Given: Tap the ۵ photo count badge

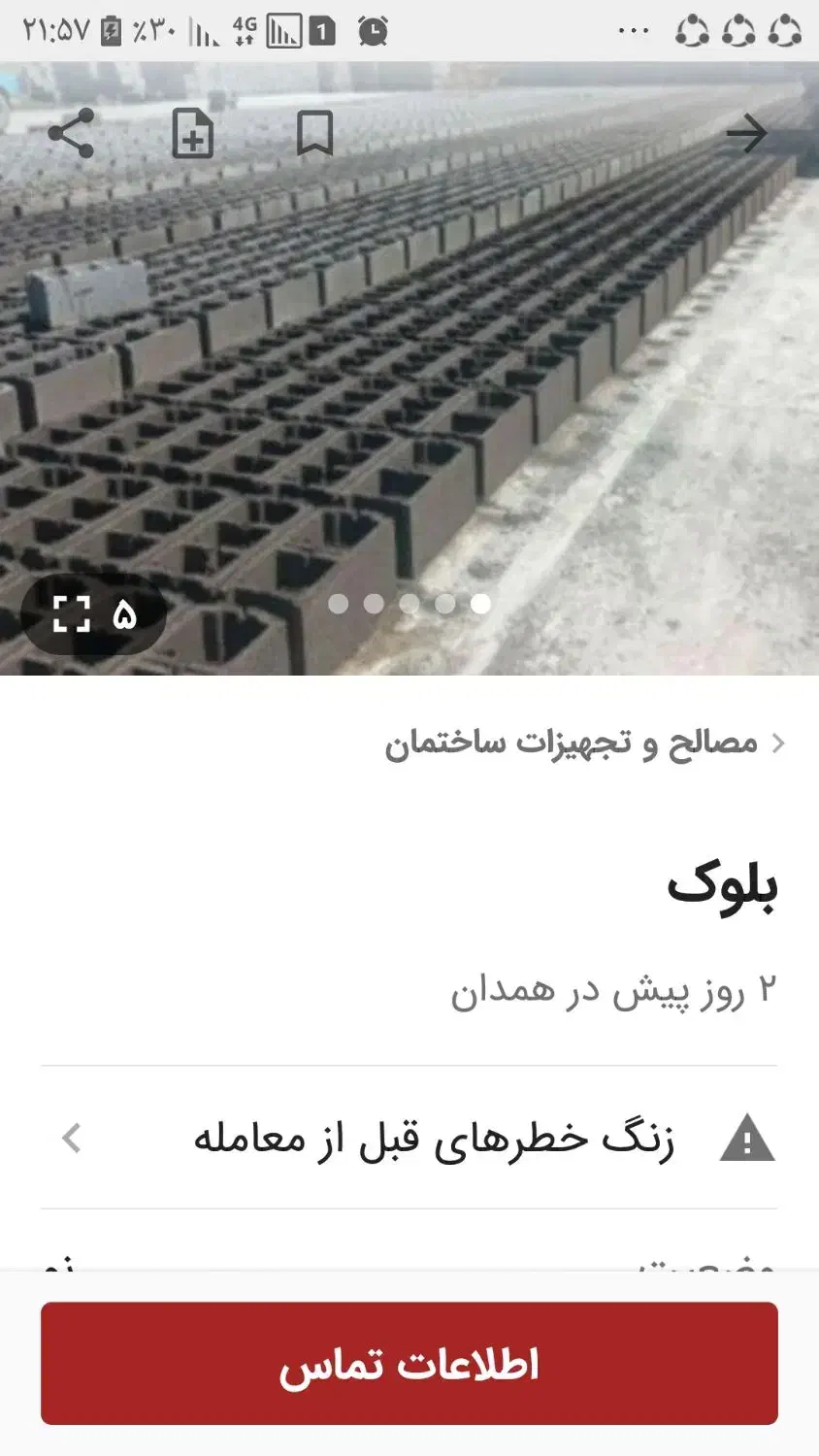Looking at the screenshot, I should click(x=124, y=613).
